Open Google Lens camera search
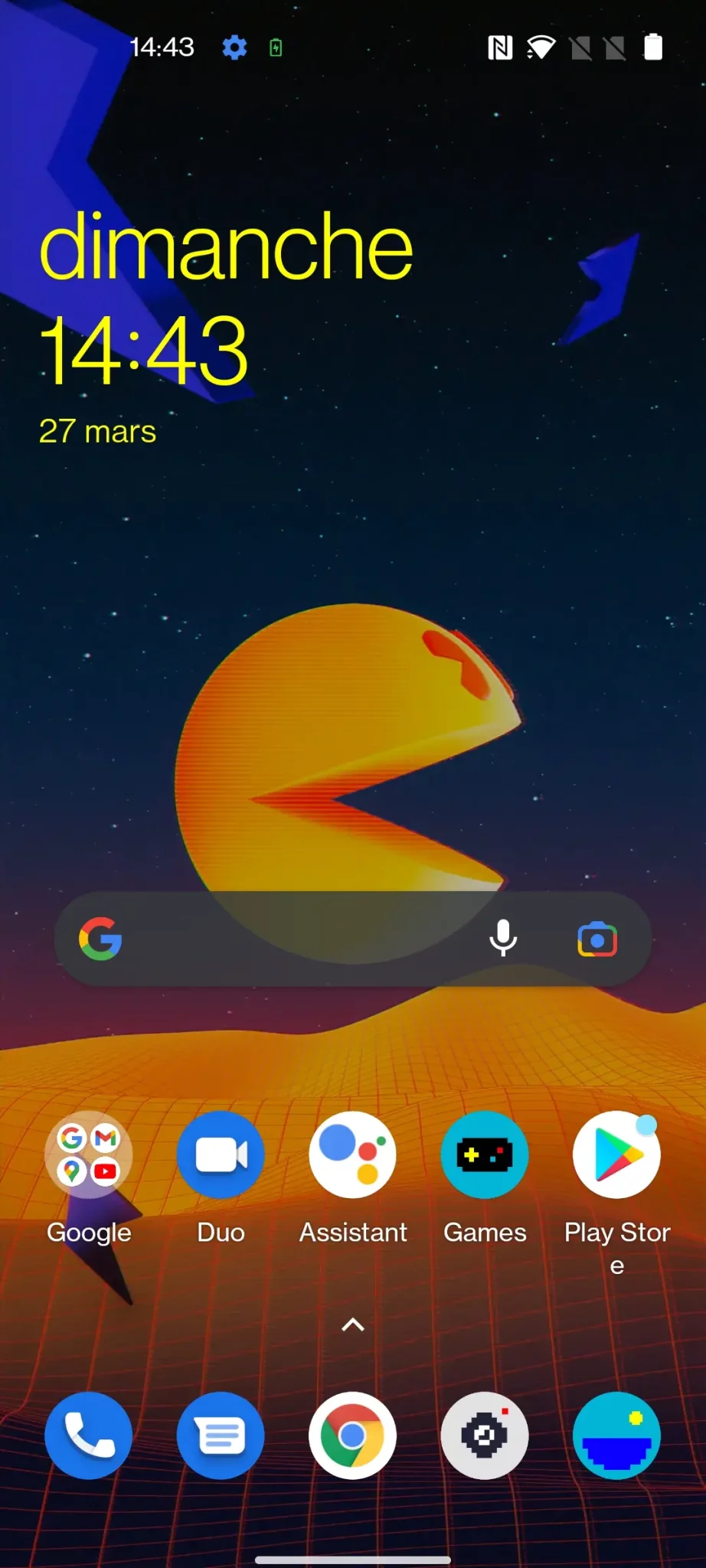 (597, 939)
